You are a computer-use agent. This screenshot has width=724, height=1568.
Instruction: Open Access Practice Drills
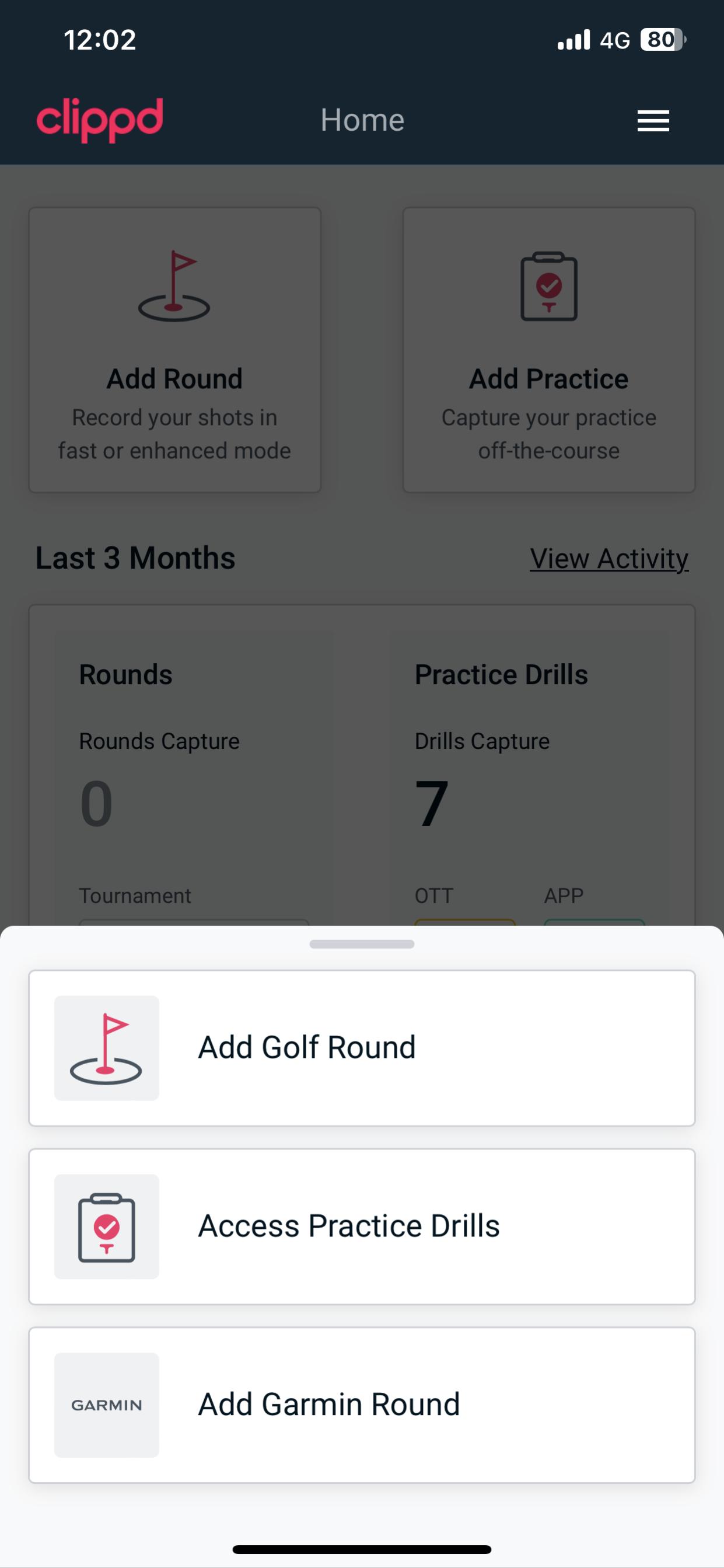(x=362, y=1226)
